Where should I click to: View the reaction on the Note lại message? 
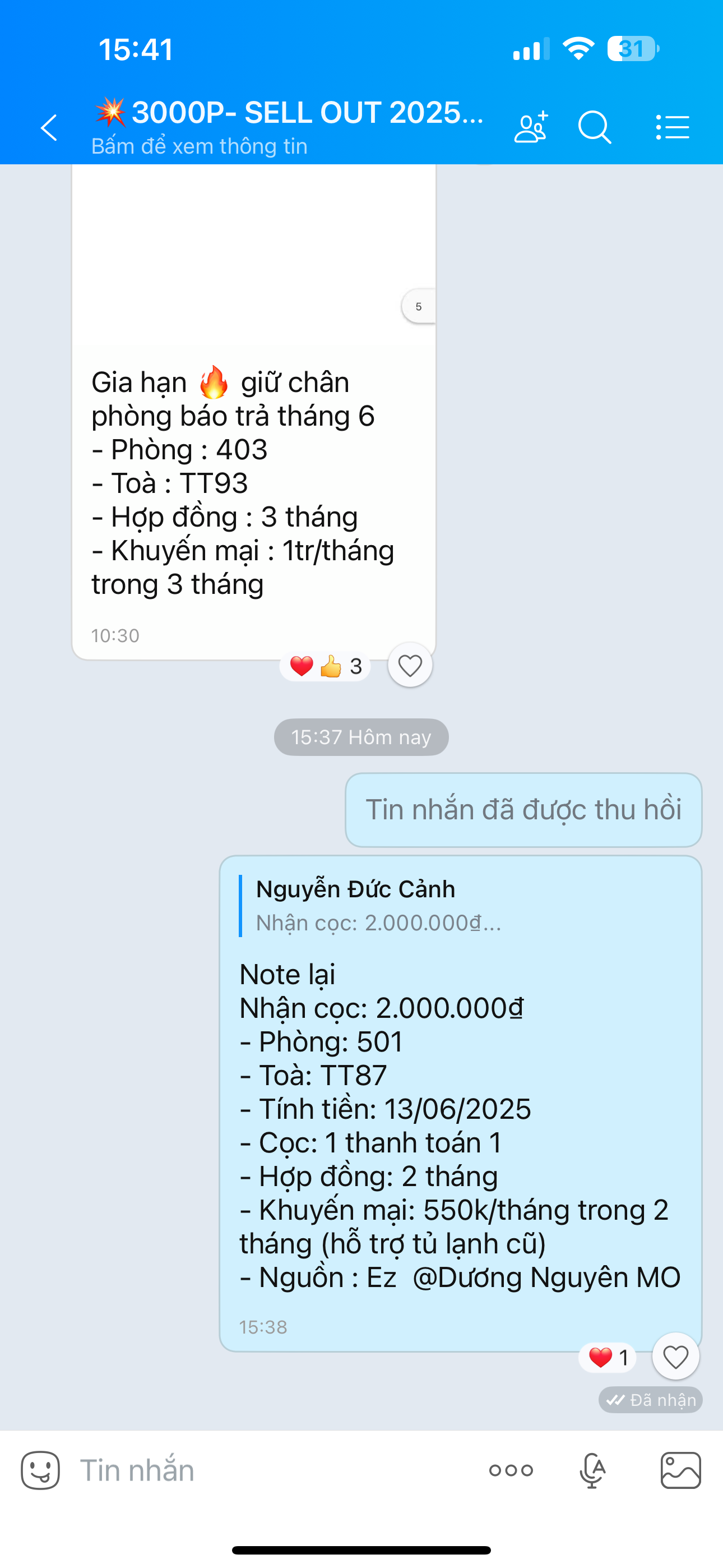(x=608, y=1357)
